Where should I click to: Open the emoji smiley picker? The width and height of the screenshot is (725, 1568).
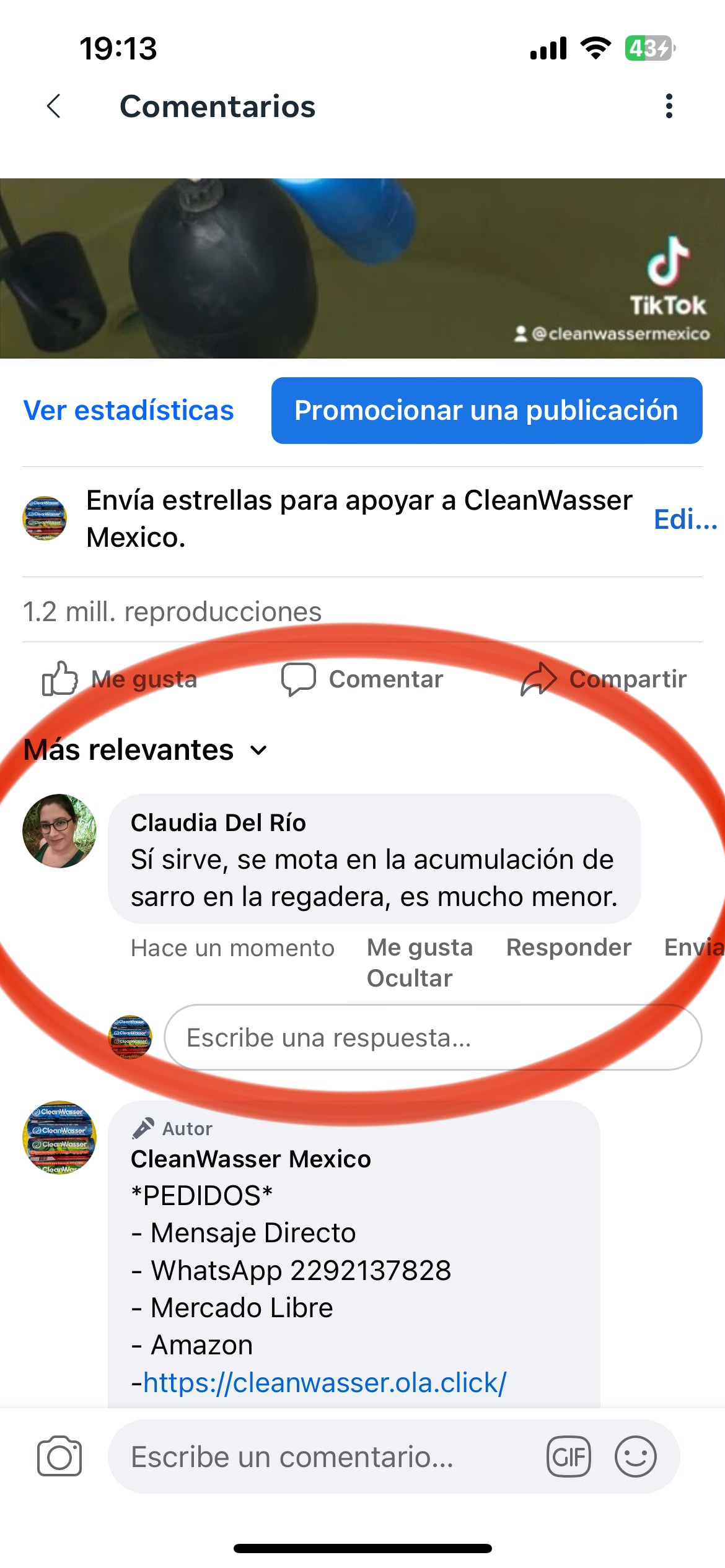click(635, 1457)
